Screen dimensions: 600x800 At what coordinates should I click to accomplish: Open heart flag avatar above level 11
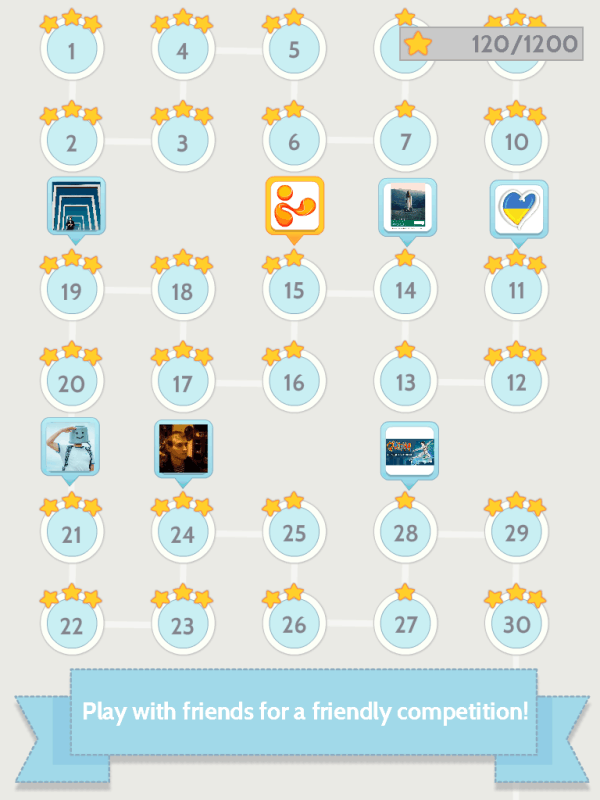click(x=517, y=207)
